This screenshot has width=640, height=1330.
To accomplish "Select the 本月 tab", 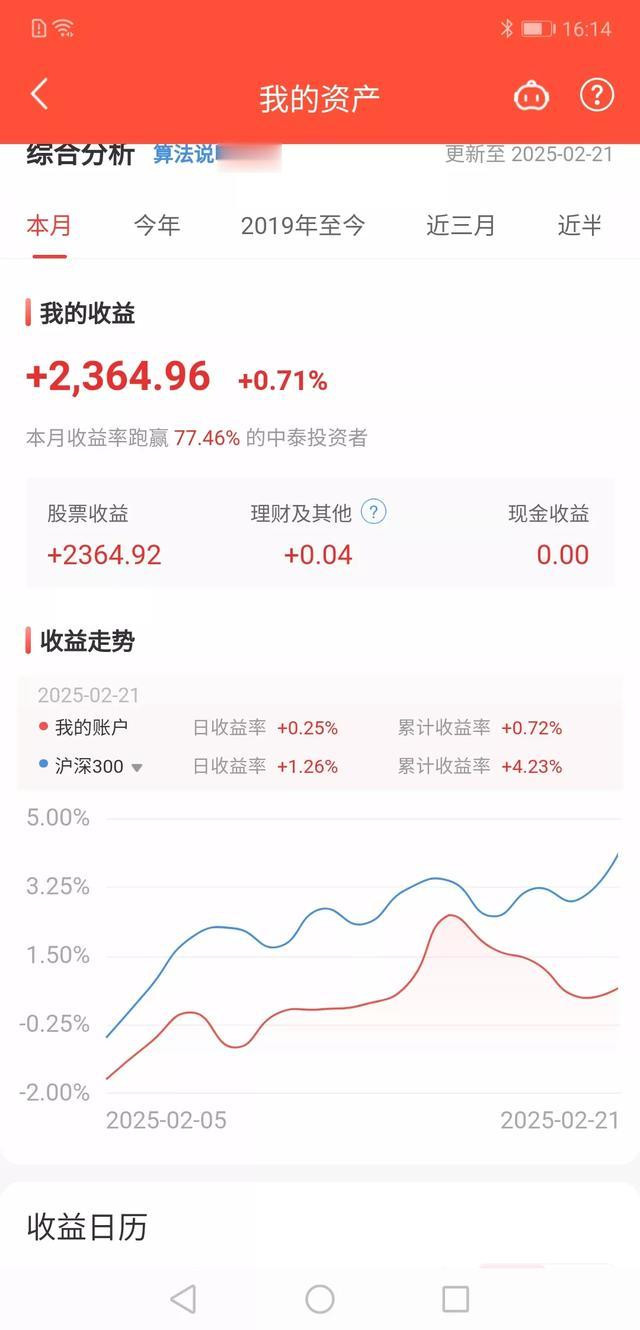I will tap(49, 225).
